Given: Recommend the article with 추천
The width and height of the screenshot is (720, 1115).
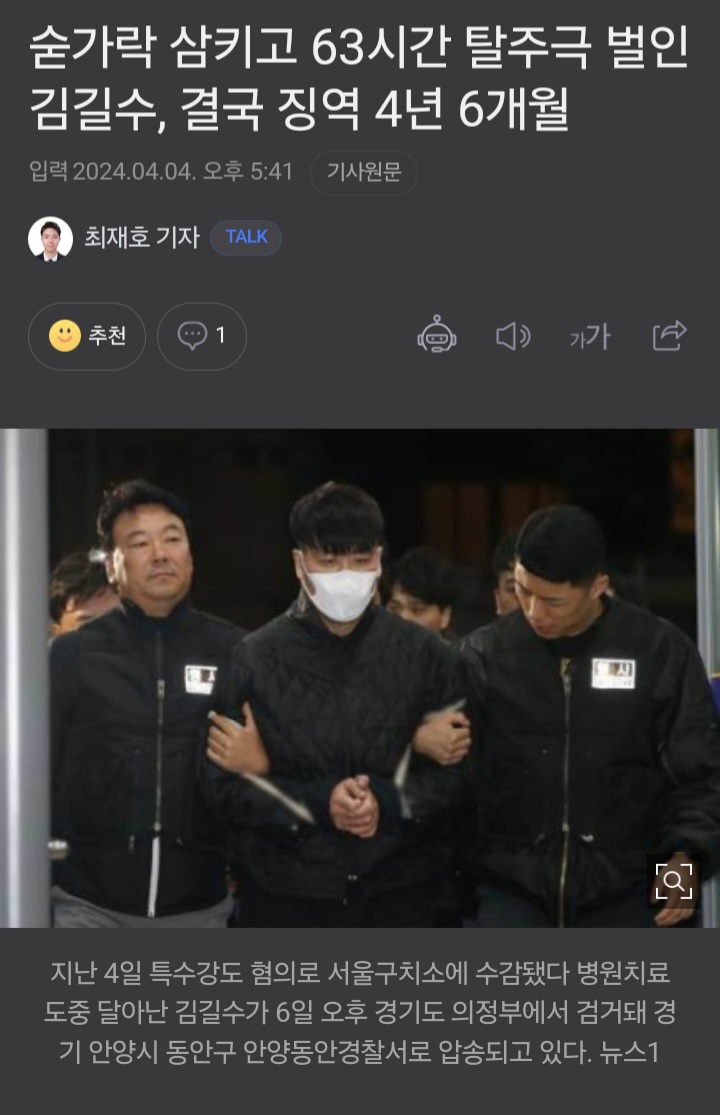Looking at the screenshot, I should 87,336.
